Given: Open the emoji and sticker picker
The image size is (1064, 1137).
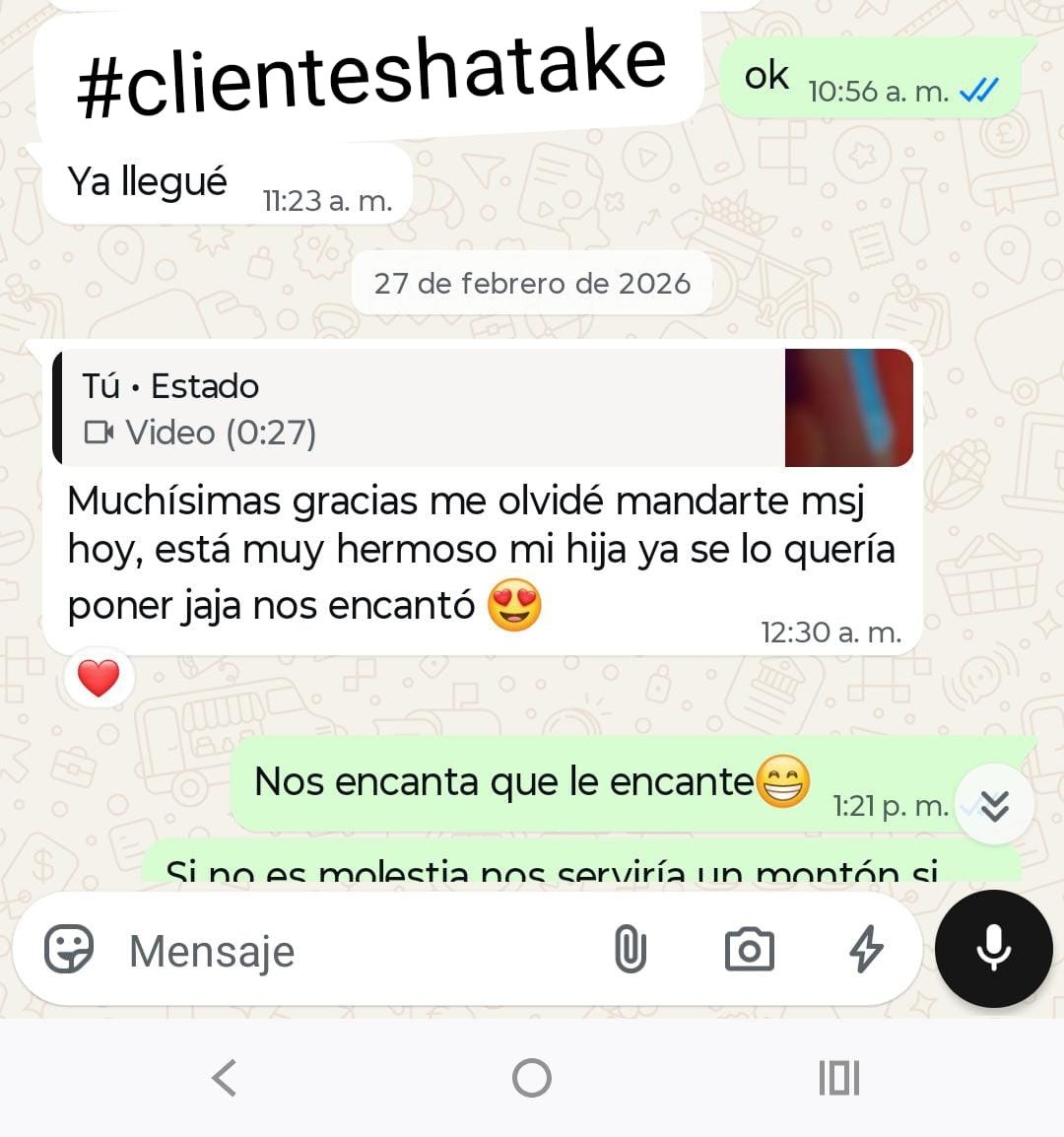Looking at the screenshot, I should (69, 950).
